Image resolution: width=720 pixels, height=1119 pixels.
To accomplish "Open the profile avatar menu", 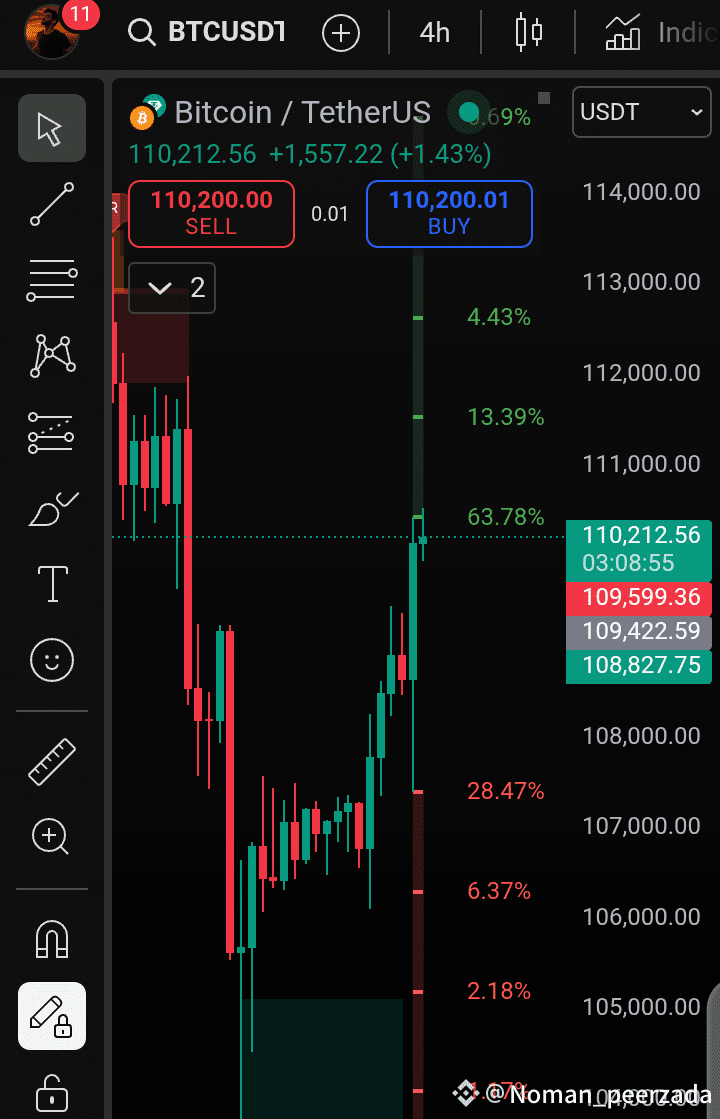I will point(52,31).
